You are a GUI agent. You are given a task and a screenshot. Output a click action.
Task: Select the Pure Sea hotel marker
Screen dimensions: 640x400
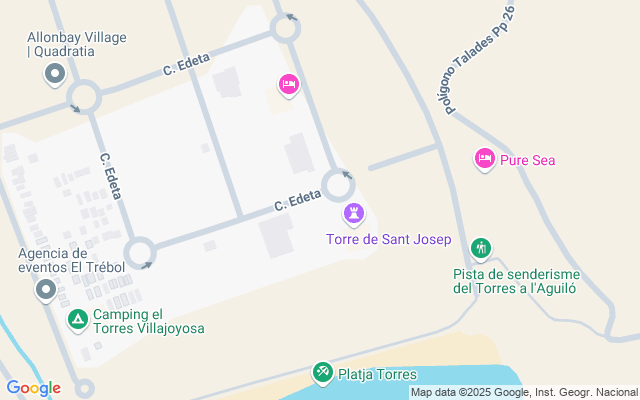(x=485, y=159)
